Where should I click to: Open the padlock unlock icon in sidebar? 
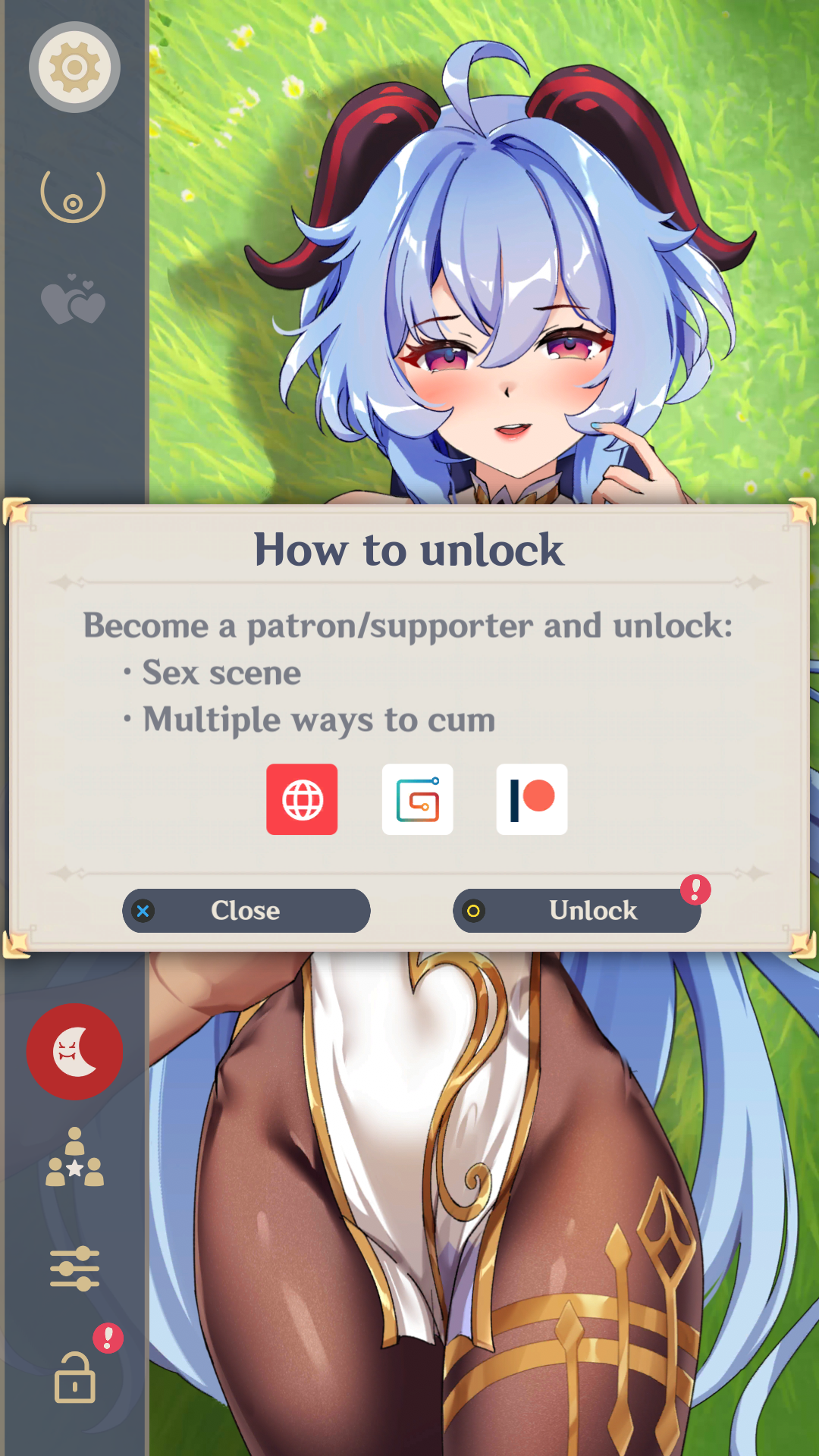point(74,1377)
